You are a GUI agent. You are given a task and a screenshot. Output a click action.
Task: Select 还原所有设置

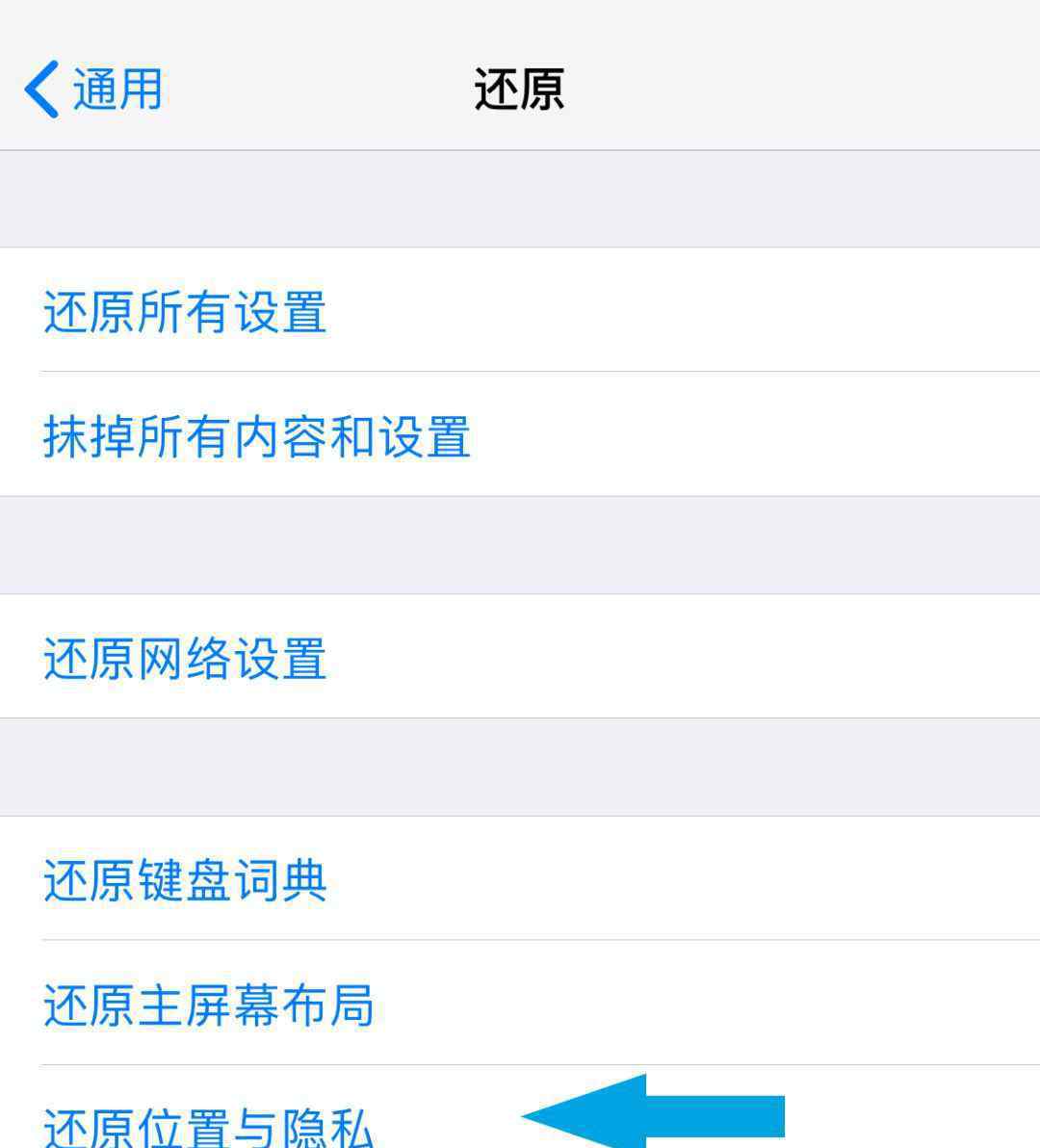click(185, 311)
